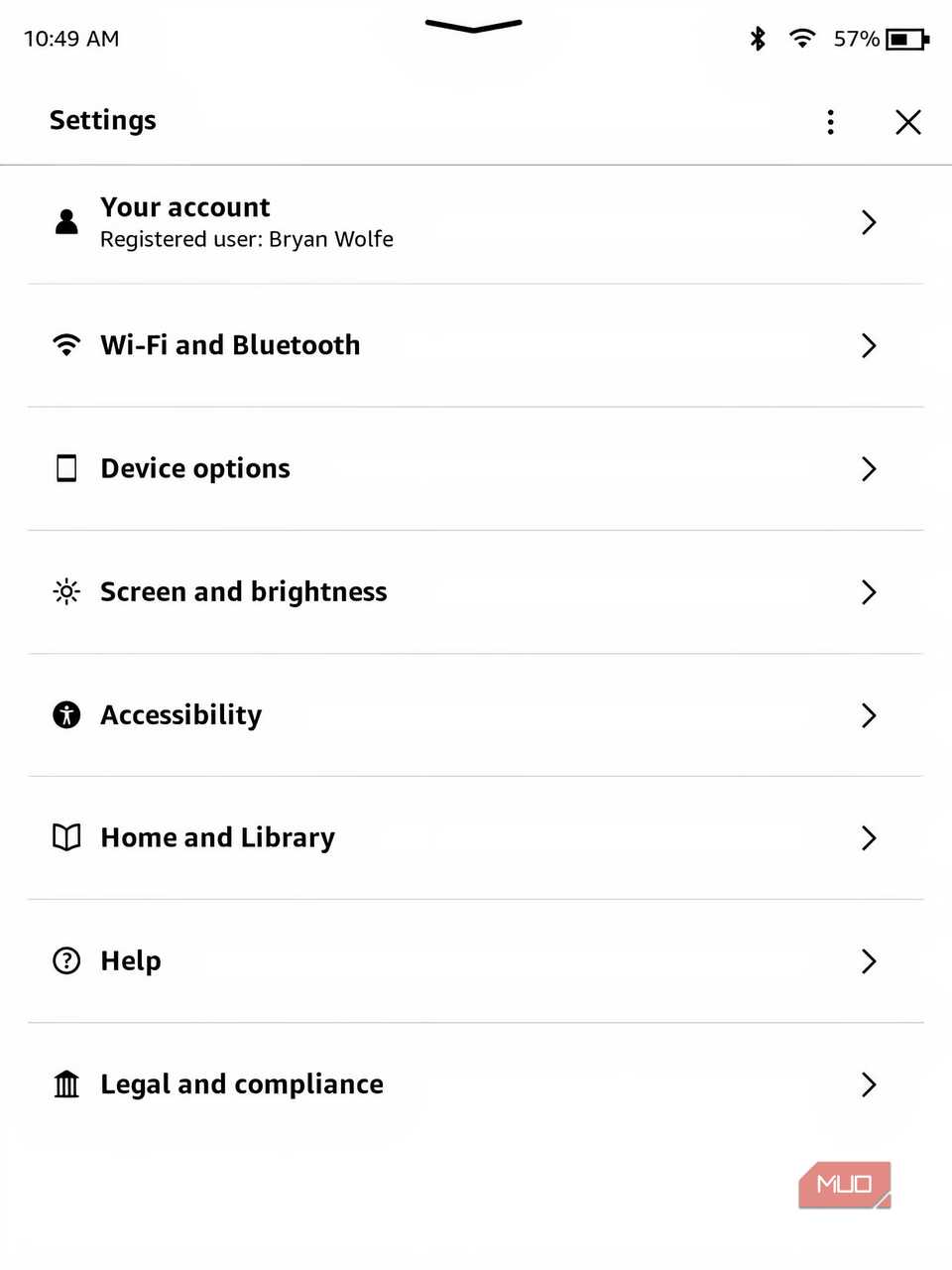Click the question mark Help icon
The height and width of the screenshot is (1270, 952).
click(x=65, y=960)
